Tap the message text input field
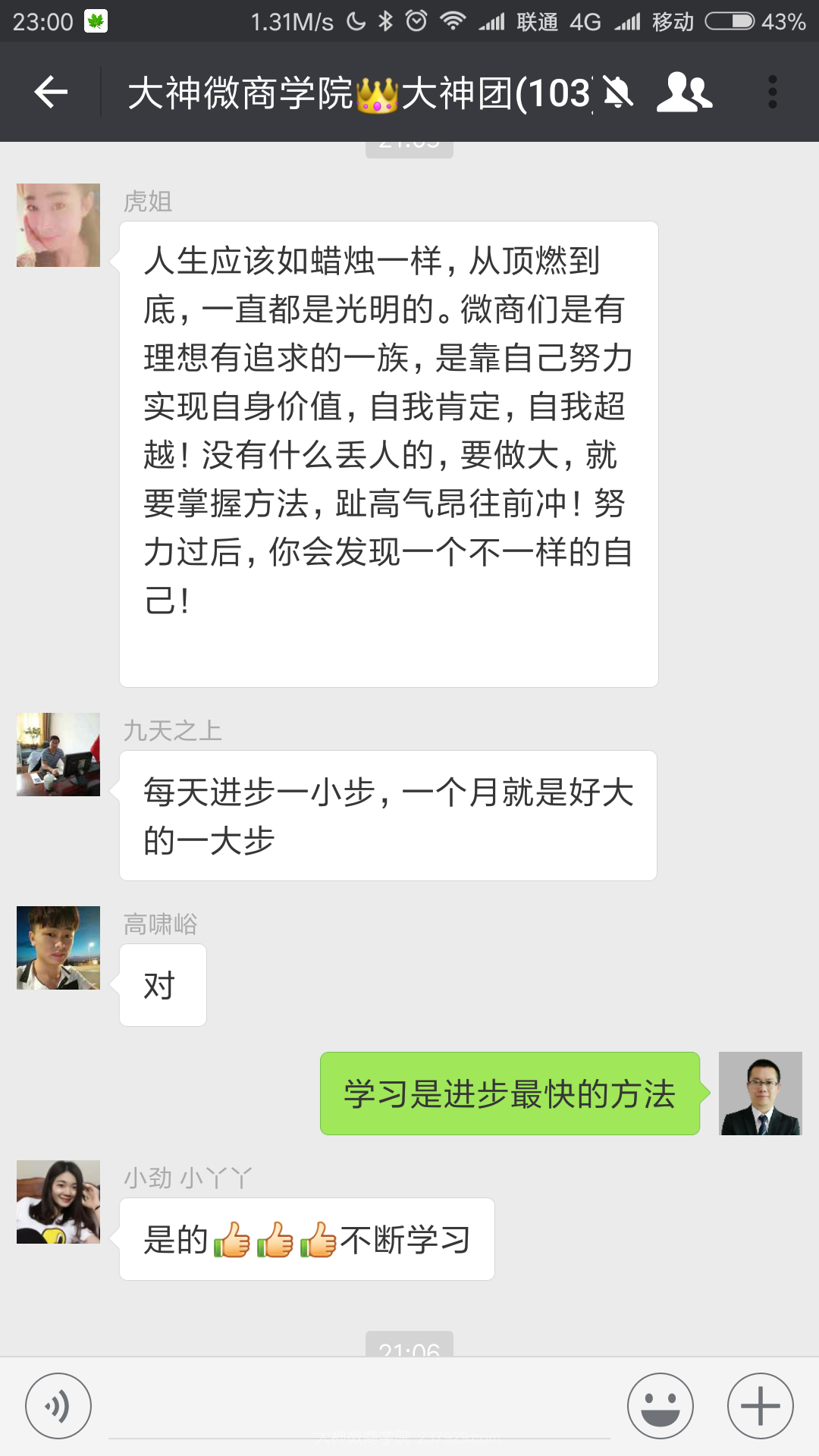Screen dimensions: 819x1456 pos(359,1407)
